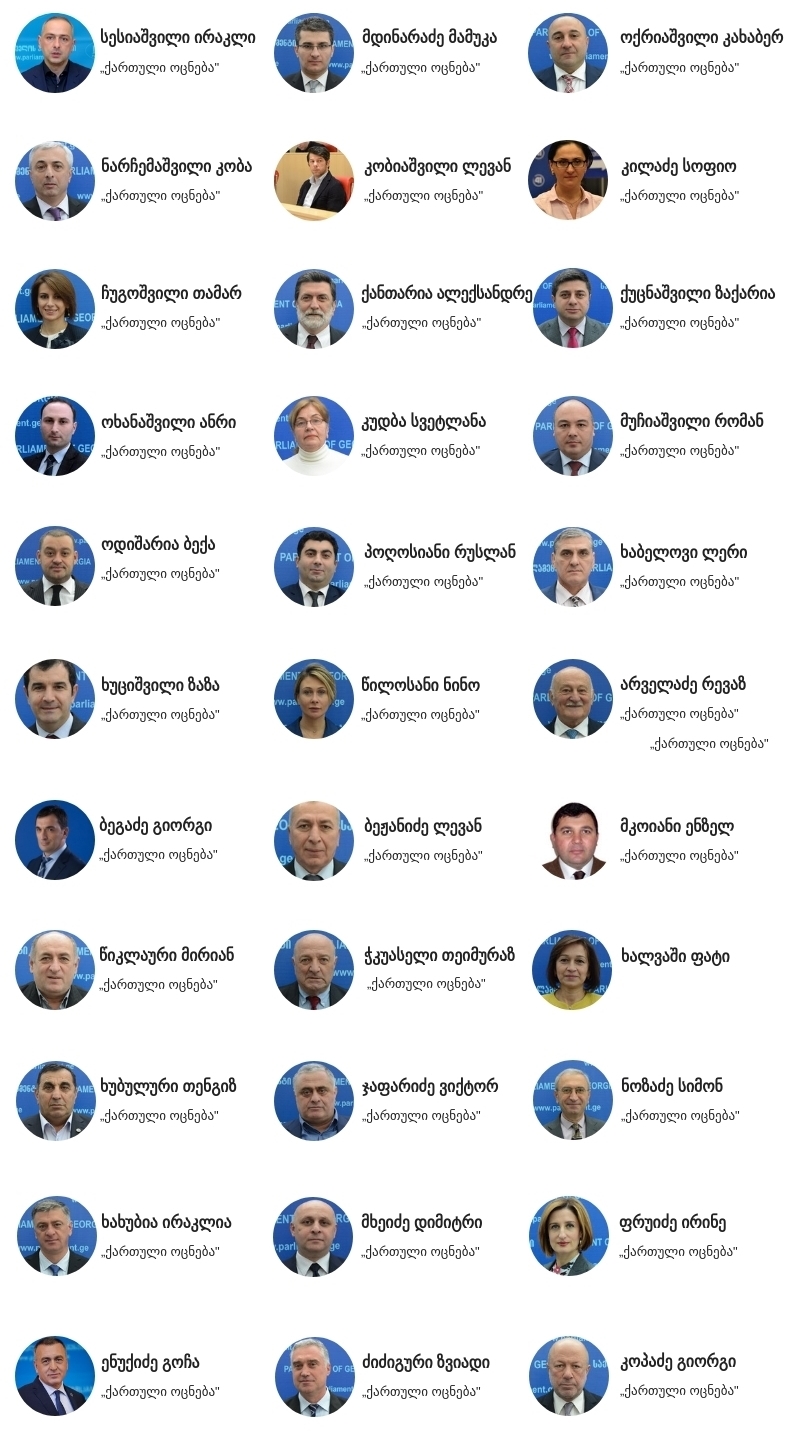Screen dimensions: 800x1448
Task: View კობიაშვილი ლევან's member page
Action: pyautogui.click(x=436, y=166)
